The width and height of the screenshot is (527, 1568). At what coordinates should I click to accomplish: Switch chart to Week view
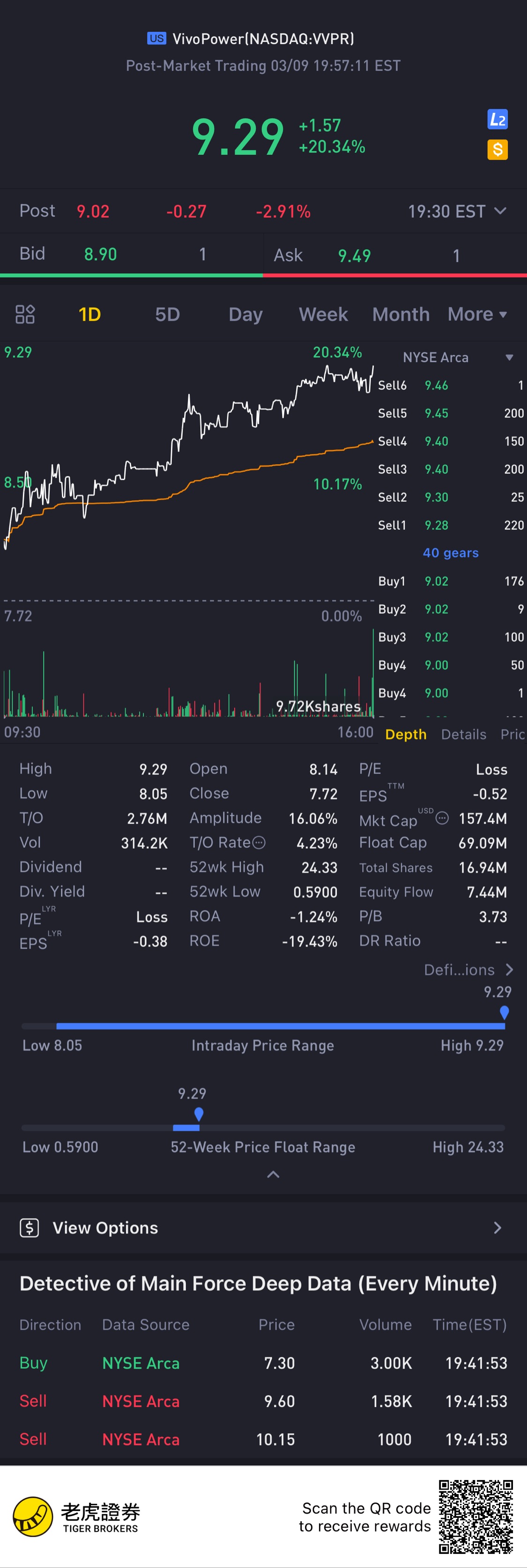[x=323, y=314]
